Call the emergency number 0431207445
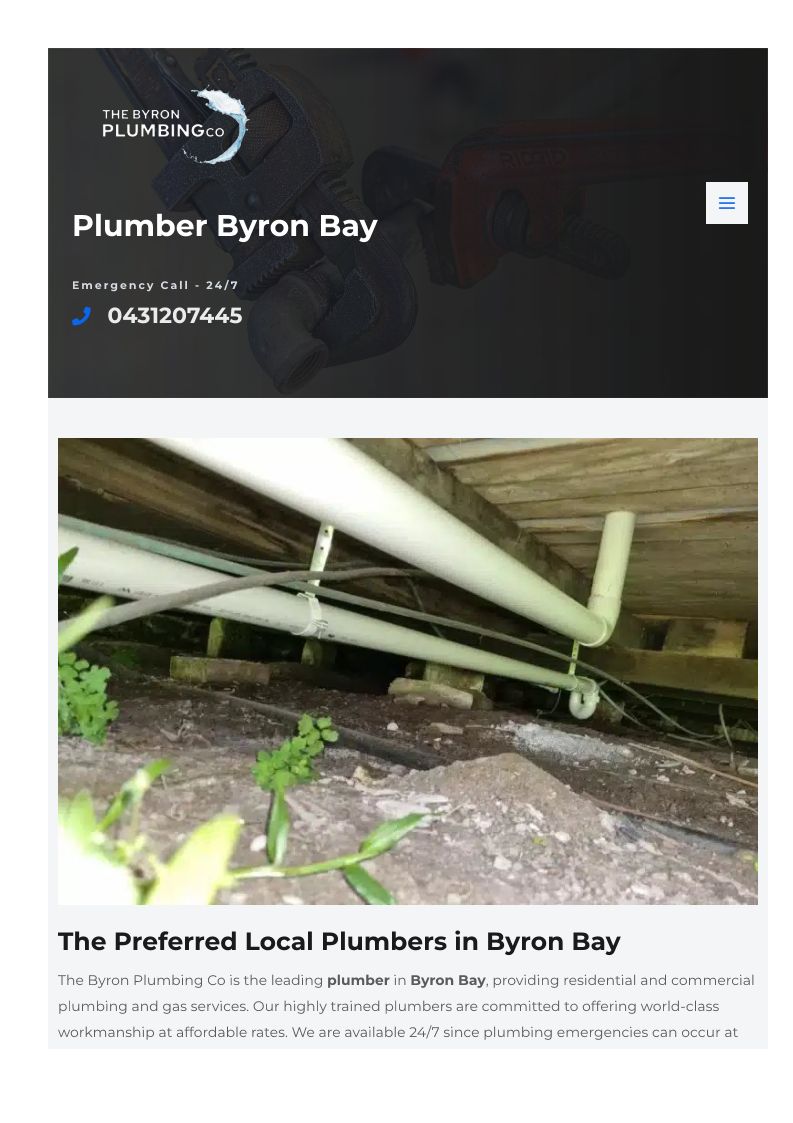 pyautogui.click(x=174, y=316)
